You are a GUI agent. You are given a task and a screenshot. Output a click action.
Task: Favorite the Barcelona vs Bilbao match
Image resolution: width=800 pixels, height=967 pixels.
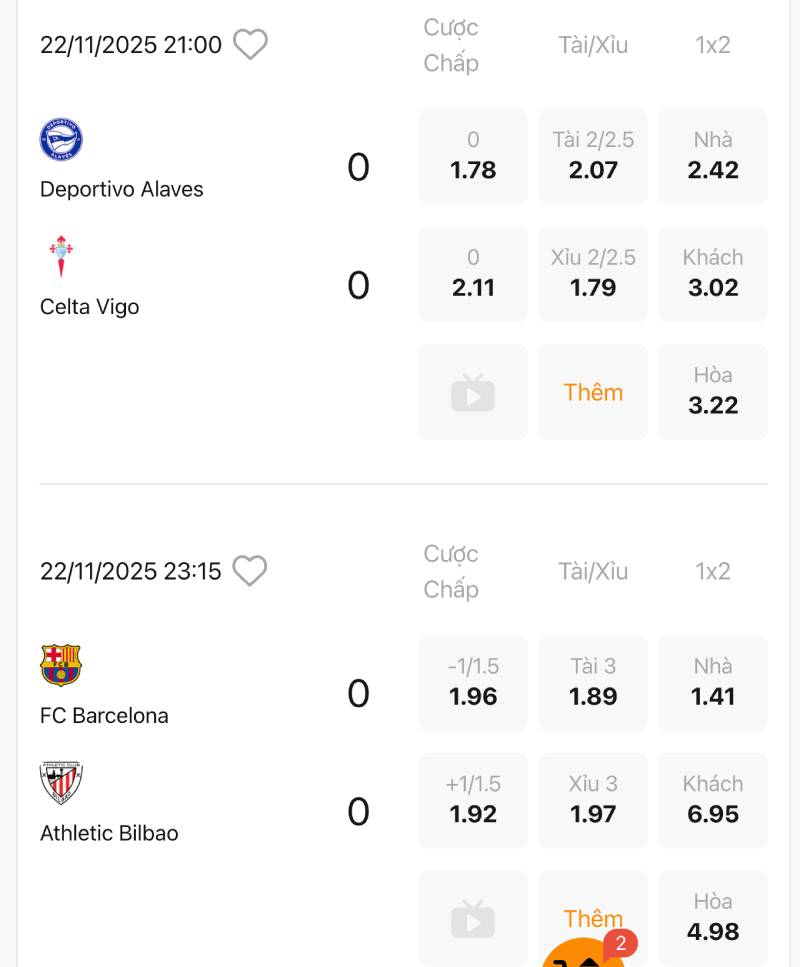pos(250,571)
